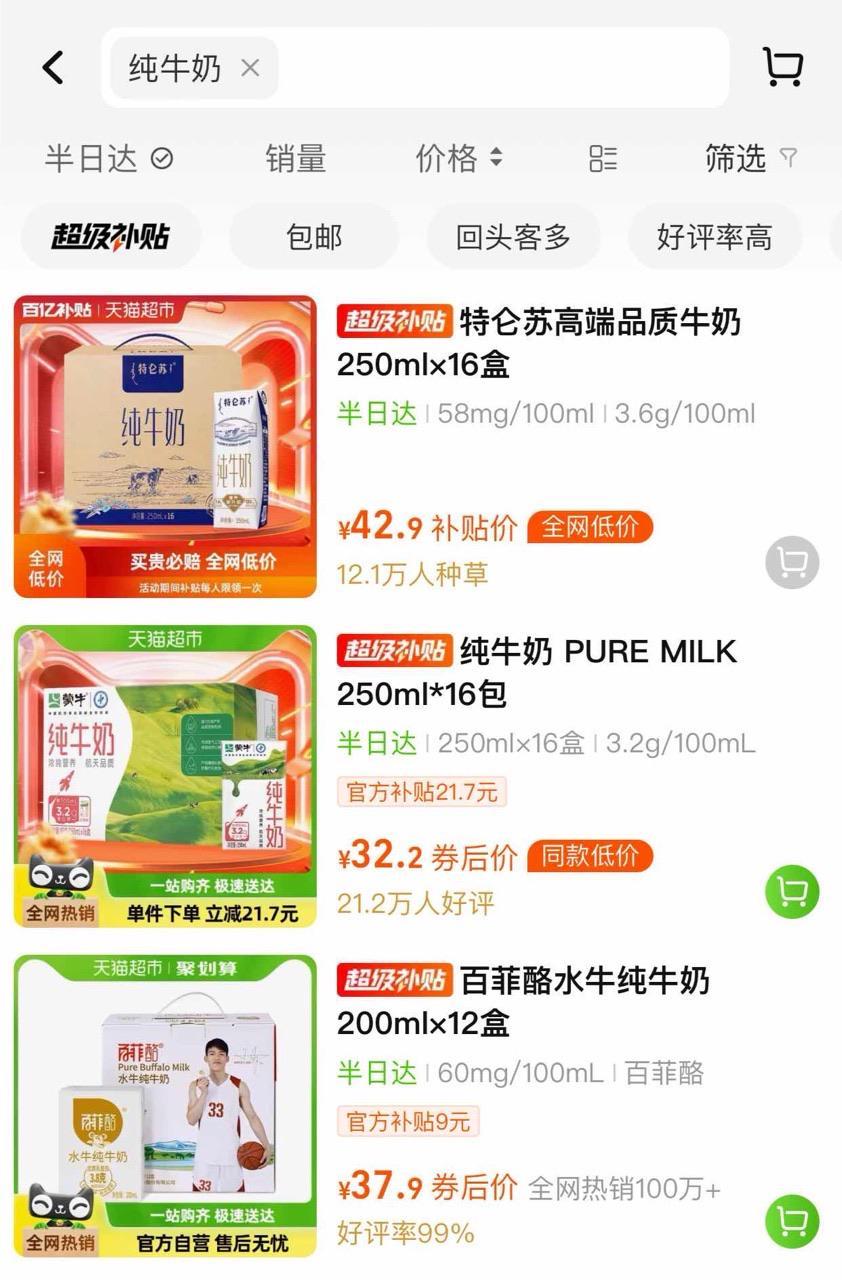
Task: Go back using the back arrow
Action: point(53,68)
